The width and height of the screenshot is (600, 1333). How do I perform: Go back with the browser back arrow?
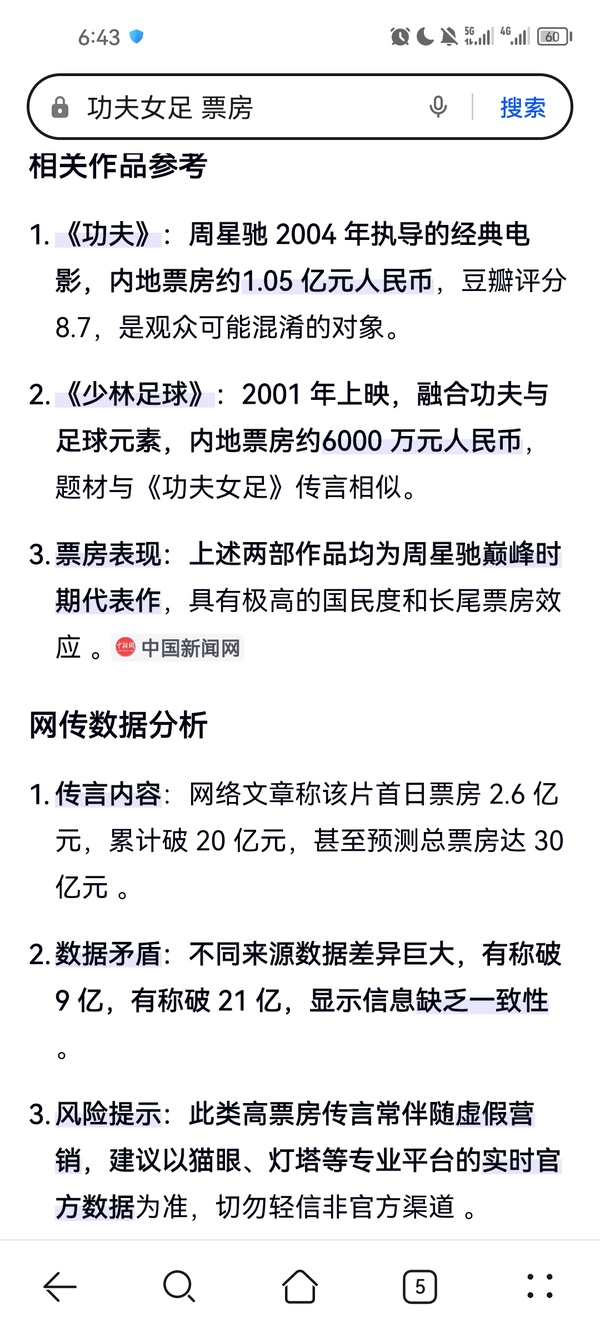pyautogui.click(x=60, y=1286)
